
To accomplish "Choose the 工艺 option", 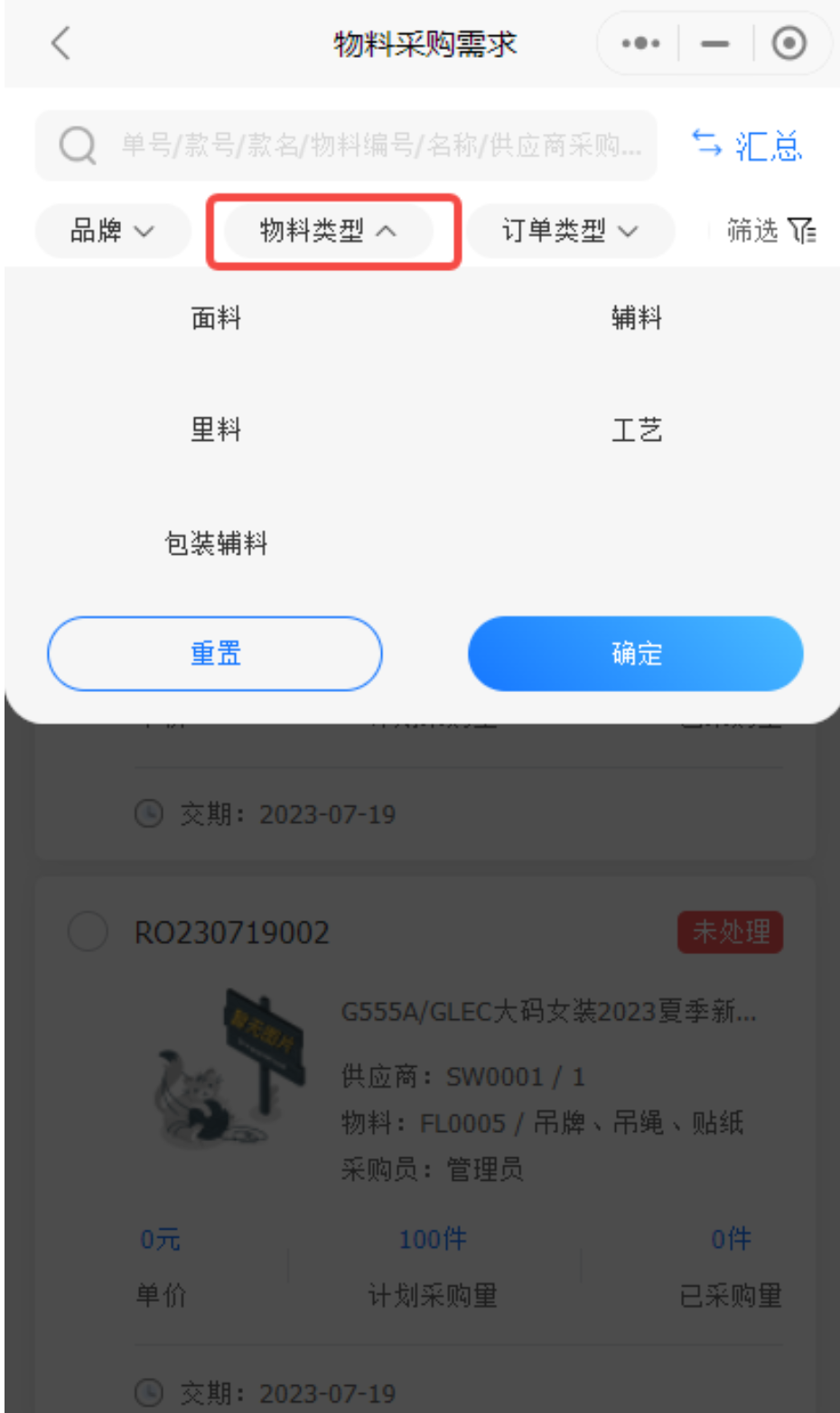I will (x=636, y=430).
